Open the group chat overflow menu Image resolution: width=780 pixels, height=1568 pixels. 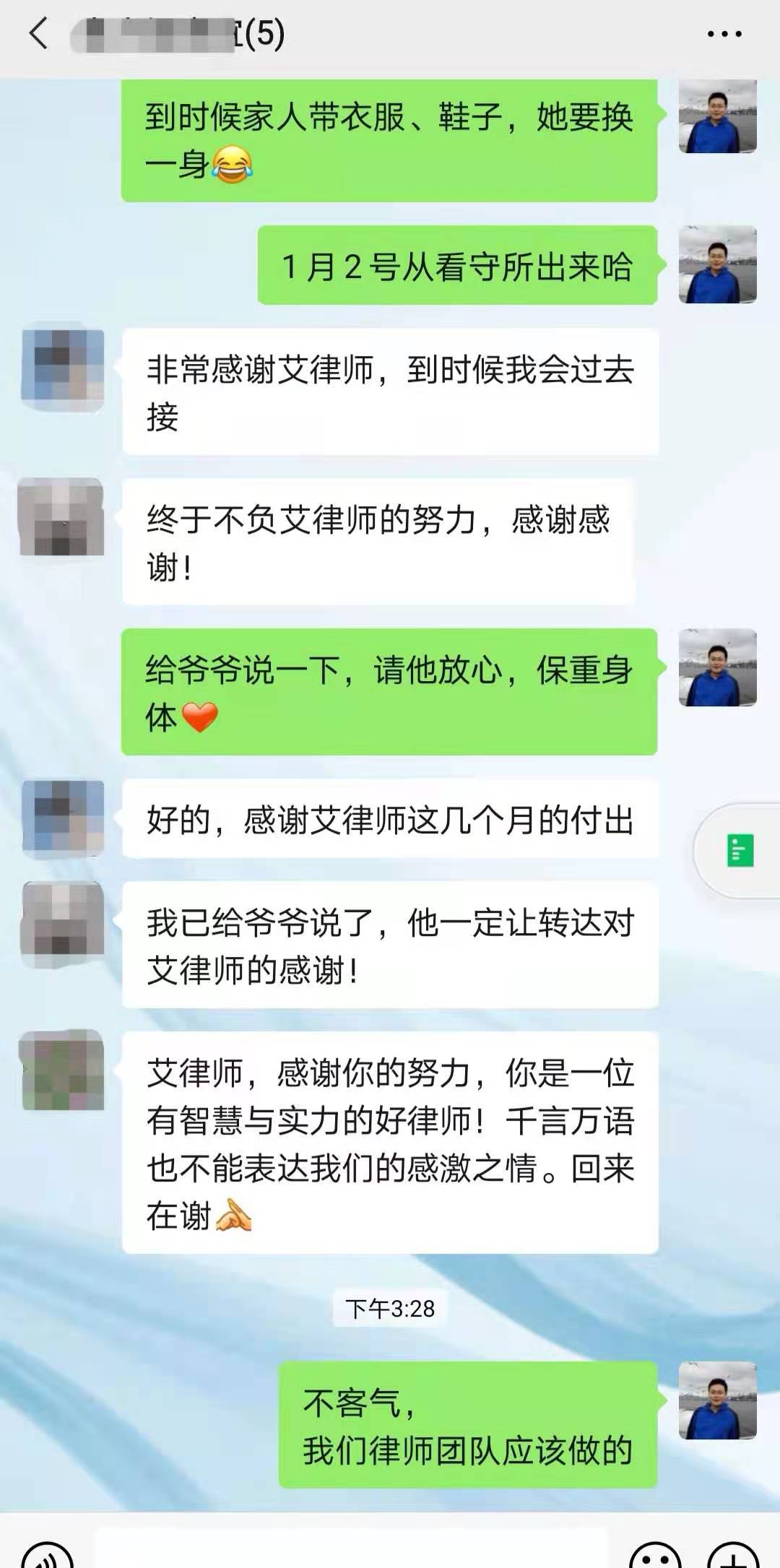click(x=724, y=34)
